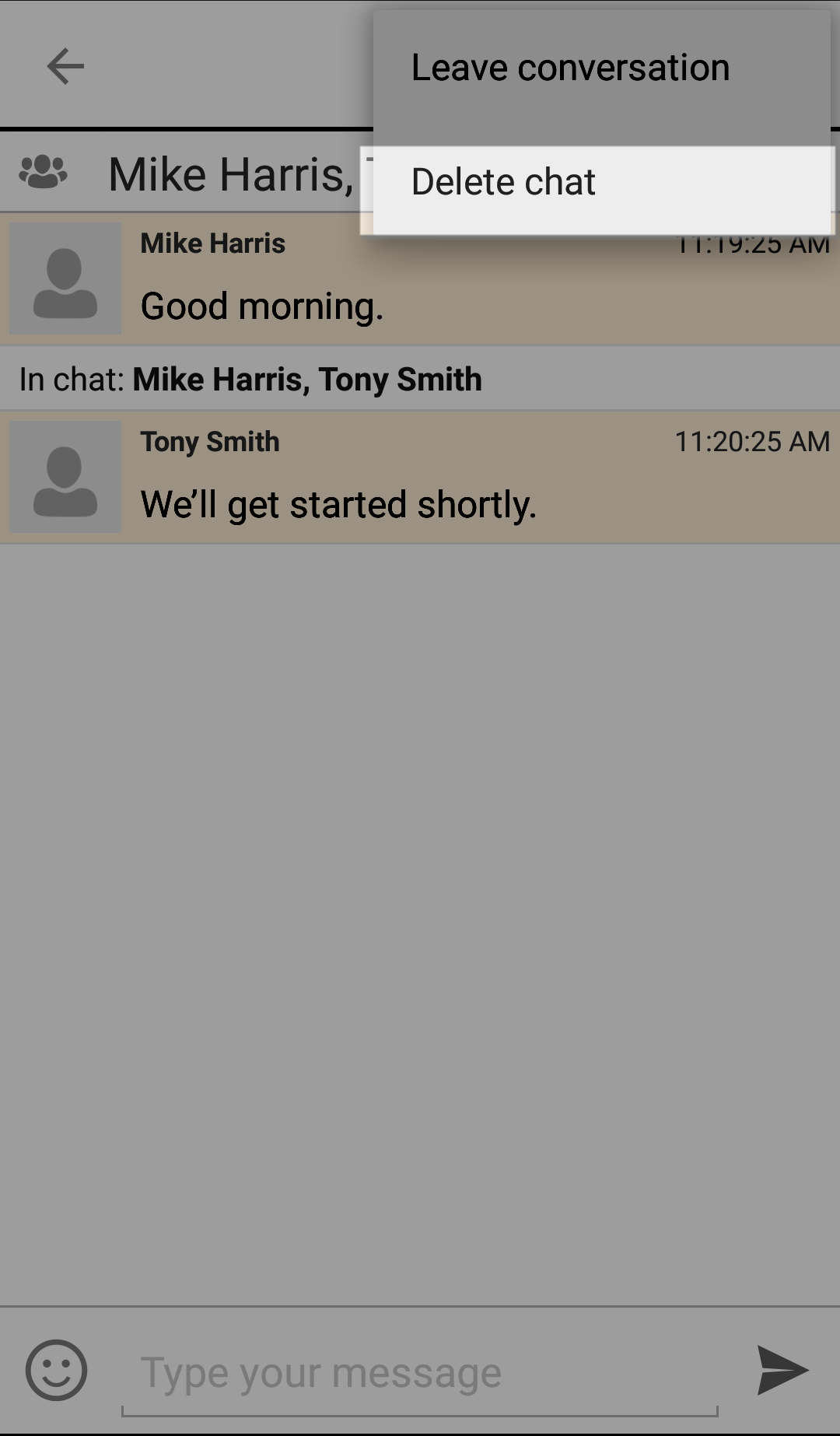Send the message with arrow icon
Viewport: 840px width, 1436px height.
(x=783, y=1370)
